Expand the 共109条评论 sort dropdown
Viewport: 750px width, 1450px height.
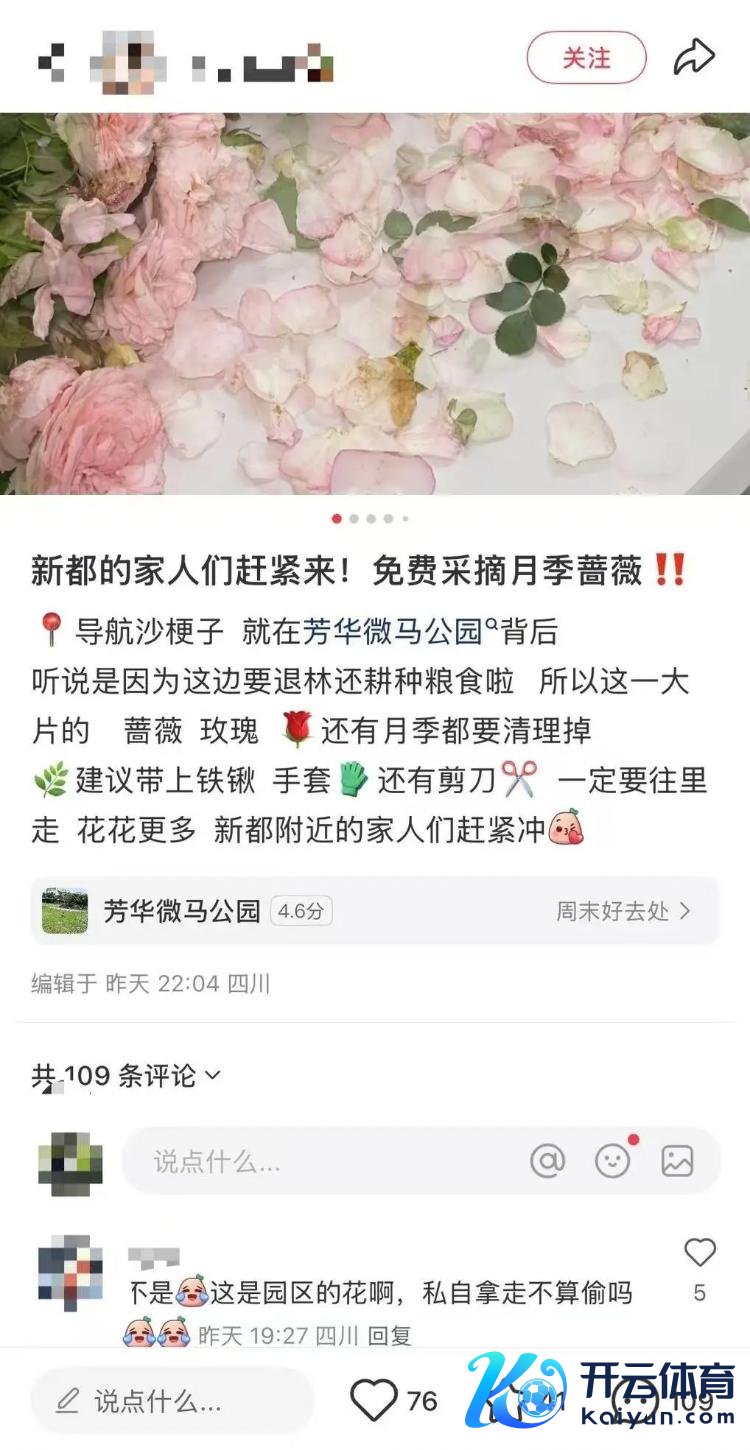pyautogui.click(x=126, y=1076)
